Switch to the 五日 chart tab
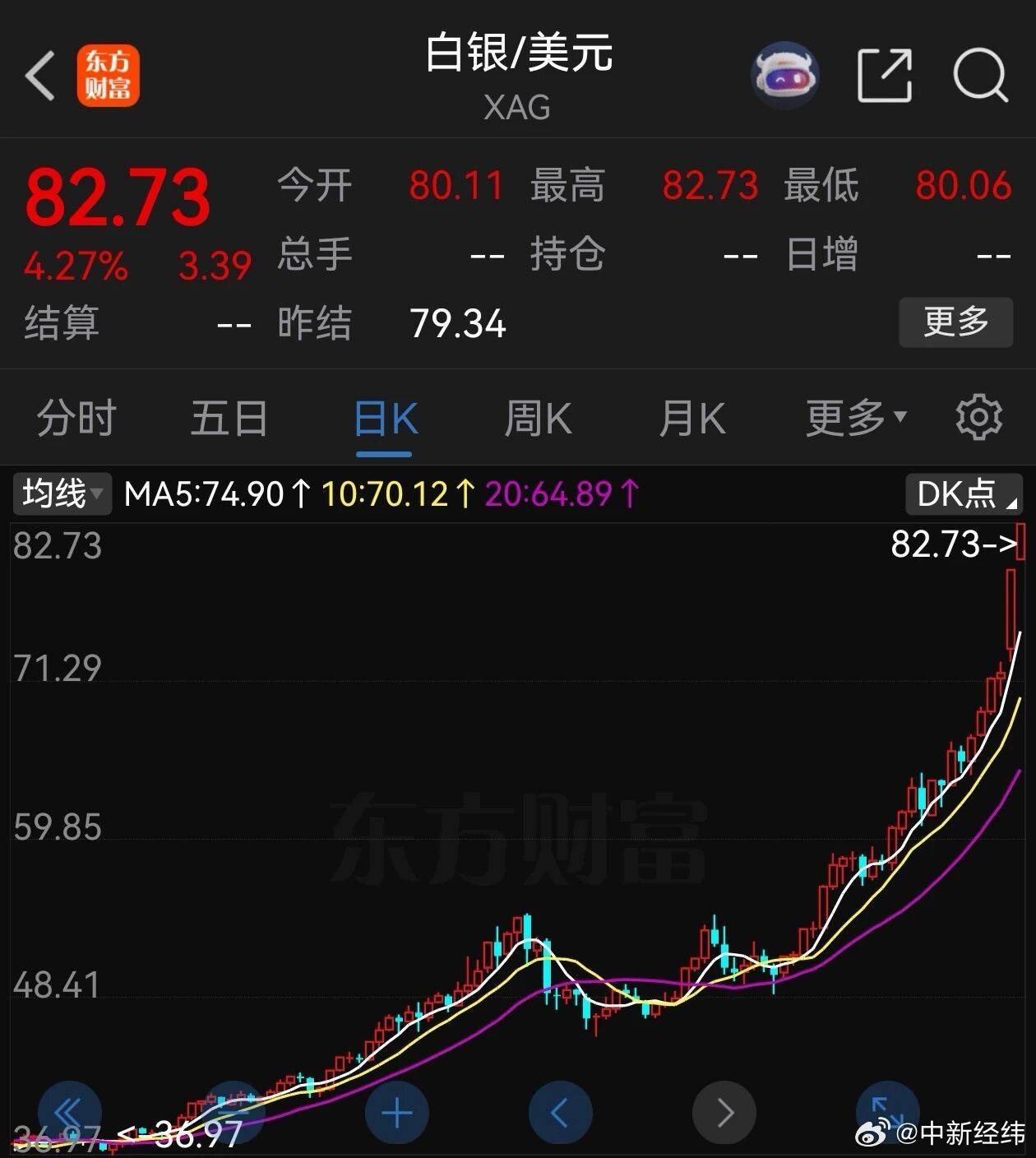Screen dimensions: 1036x1158 [229, 419]
